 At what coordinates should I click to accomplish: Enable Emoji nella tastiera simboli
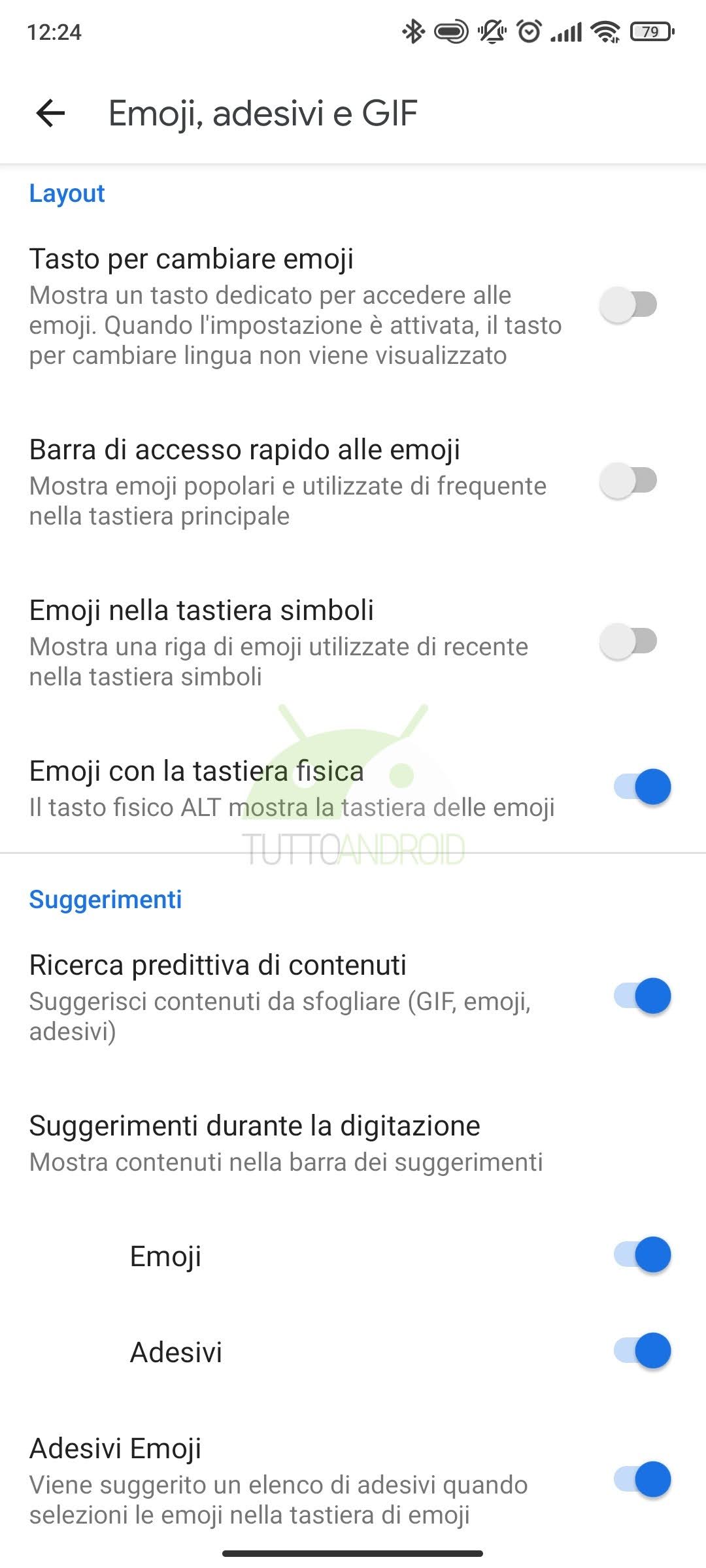[x=629, y=641]
